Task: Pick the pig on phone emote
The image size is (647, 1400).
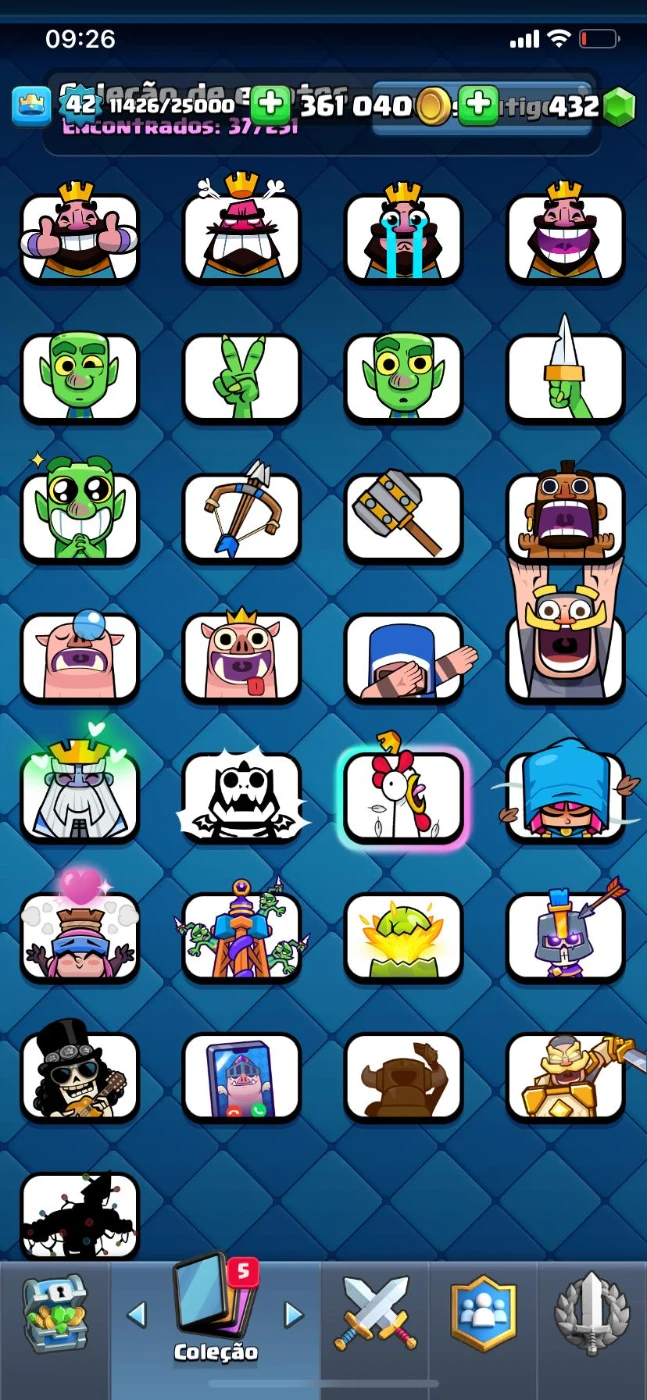Action: click(x=242, y=1075)
